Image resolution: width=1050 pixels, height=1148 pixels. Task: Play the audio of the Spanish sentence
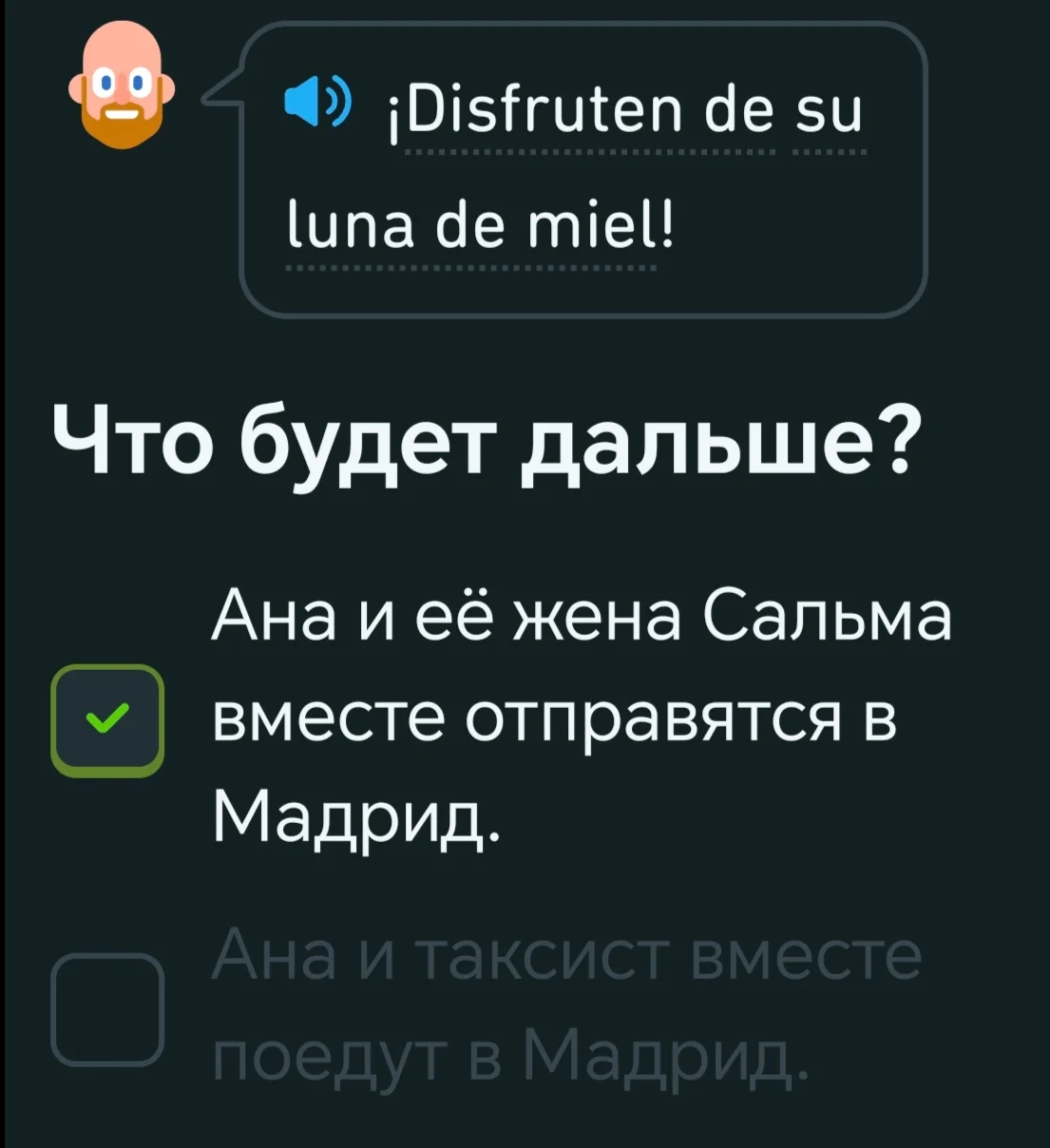tap(316, 105)
